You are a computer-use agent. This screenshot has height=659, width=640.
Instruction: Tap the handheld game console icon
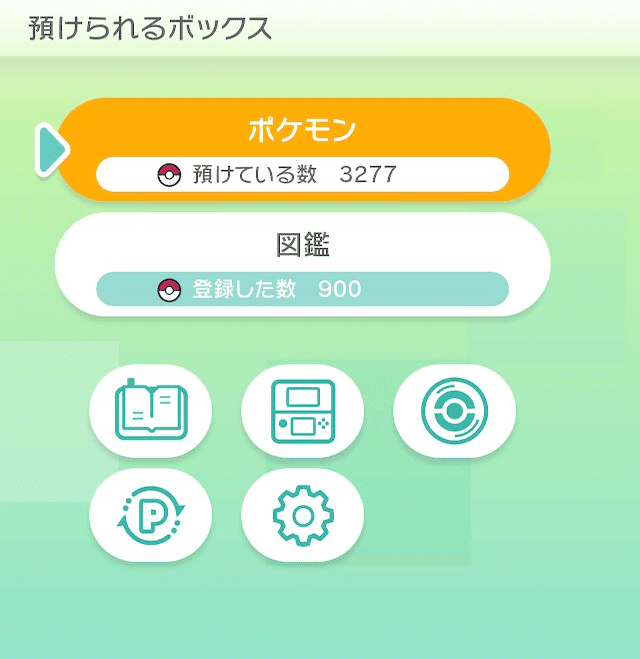click(303, 411)
